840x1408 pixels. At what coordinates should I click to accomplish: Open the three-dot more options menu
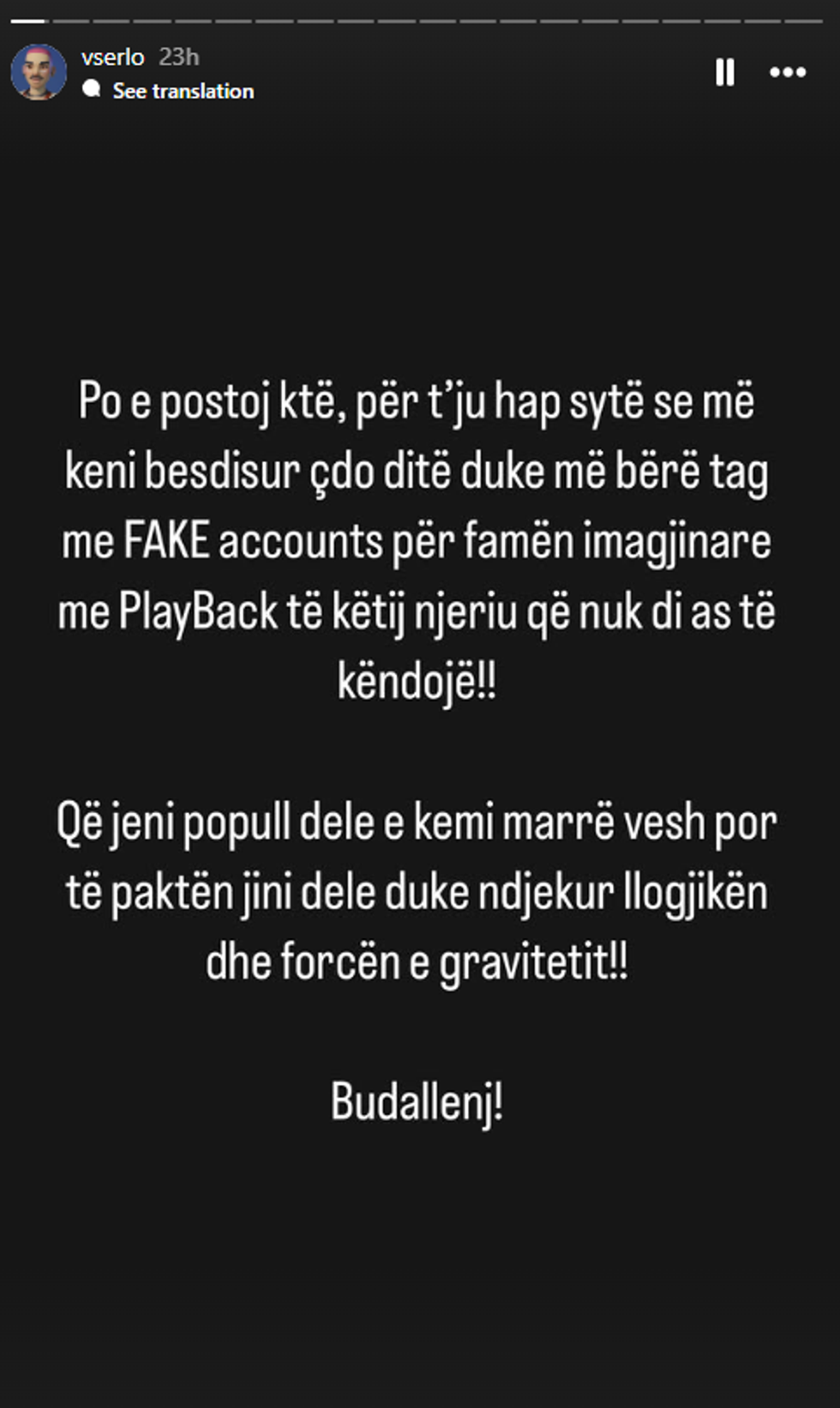click(x=787, y=72)
